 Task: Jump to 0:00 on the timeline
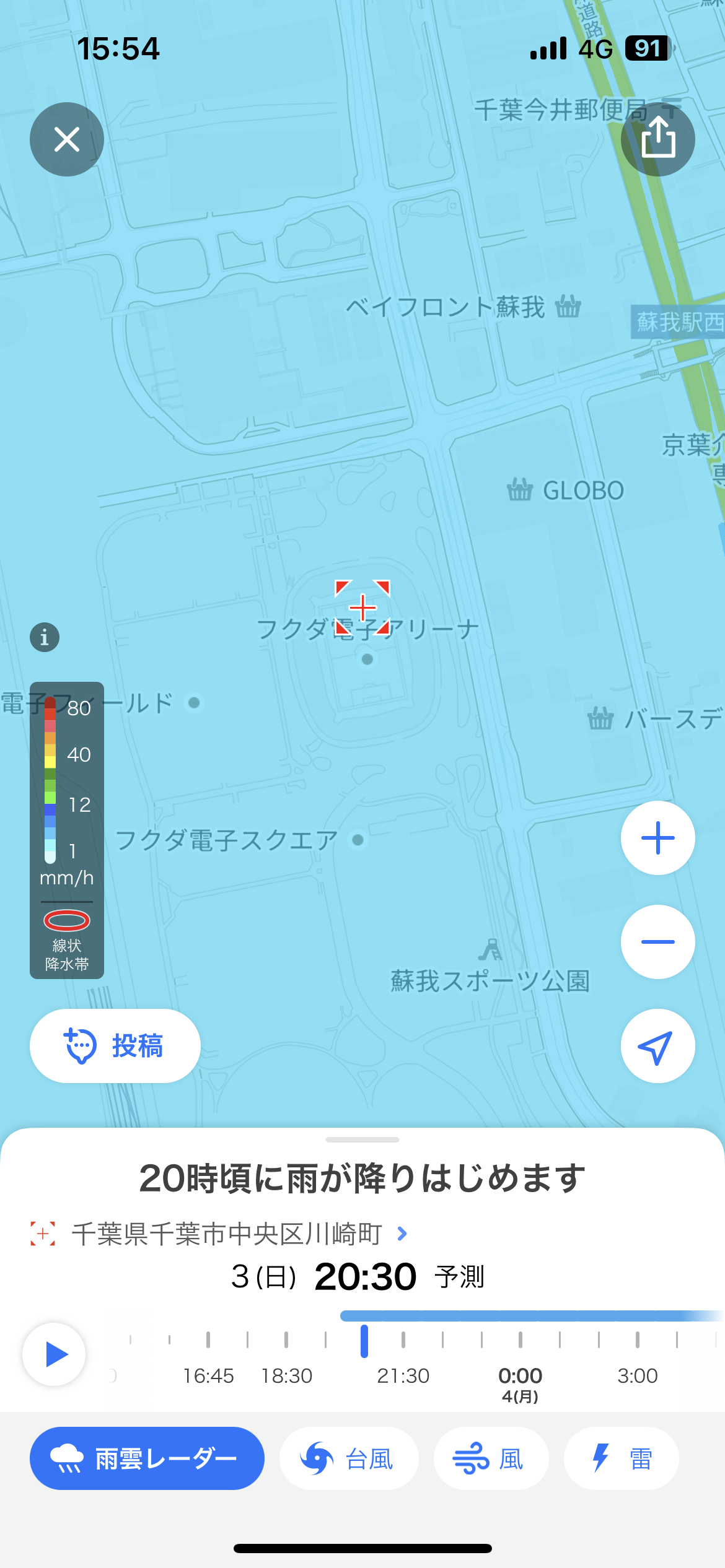(x=521, y=1341)
